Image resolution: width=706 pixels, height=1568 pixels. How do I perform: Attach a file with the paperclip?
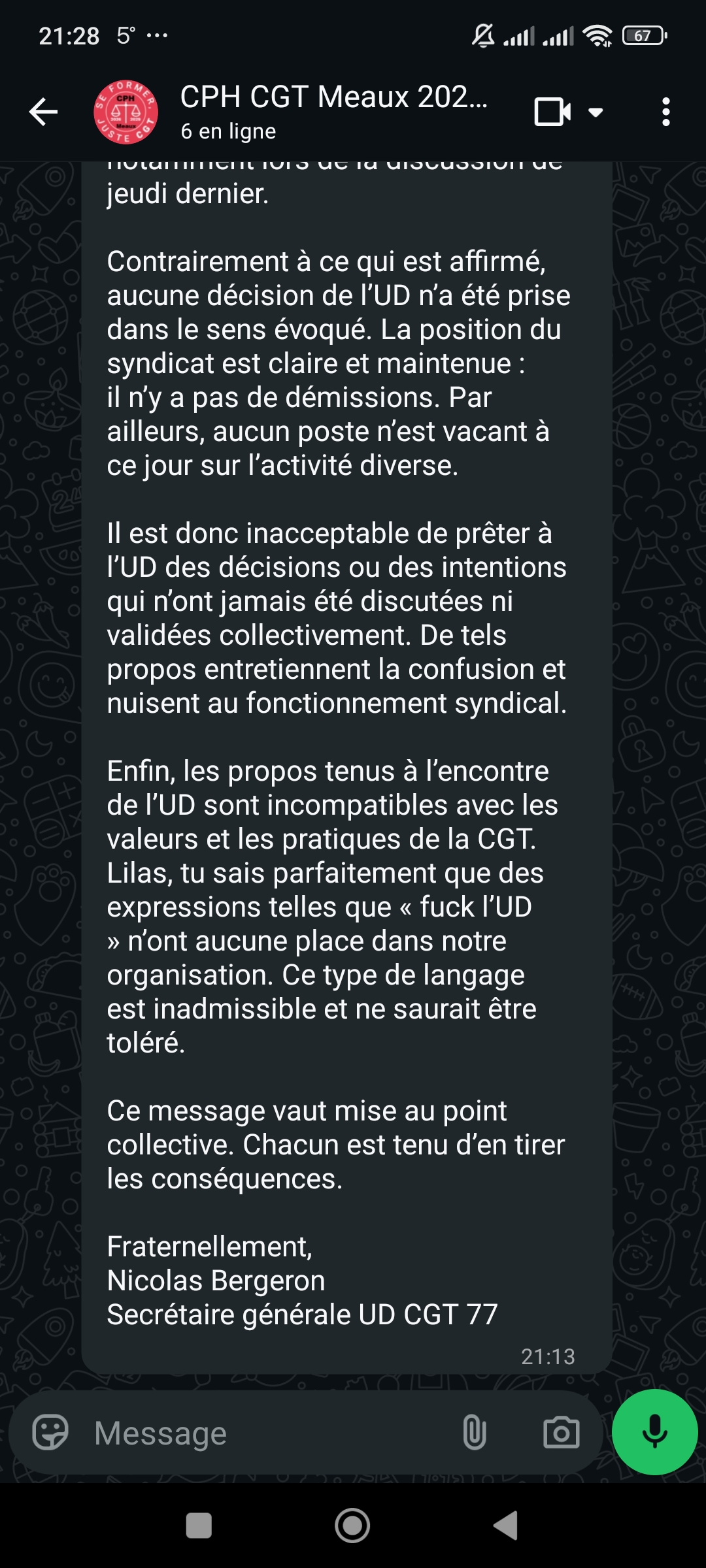(474, 1432)
